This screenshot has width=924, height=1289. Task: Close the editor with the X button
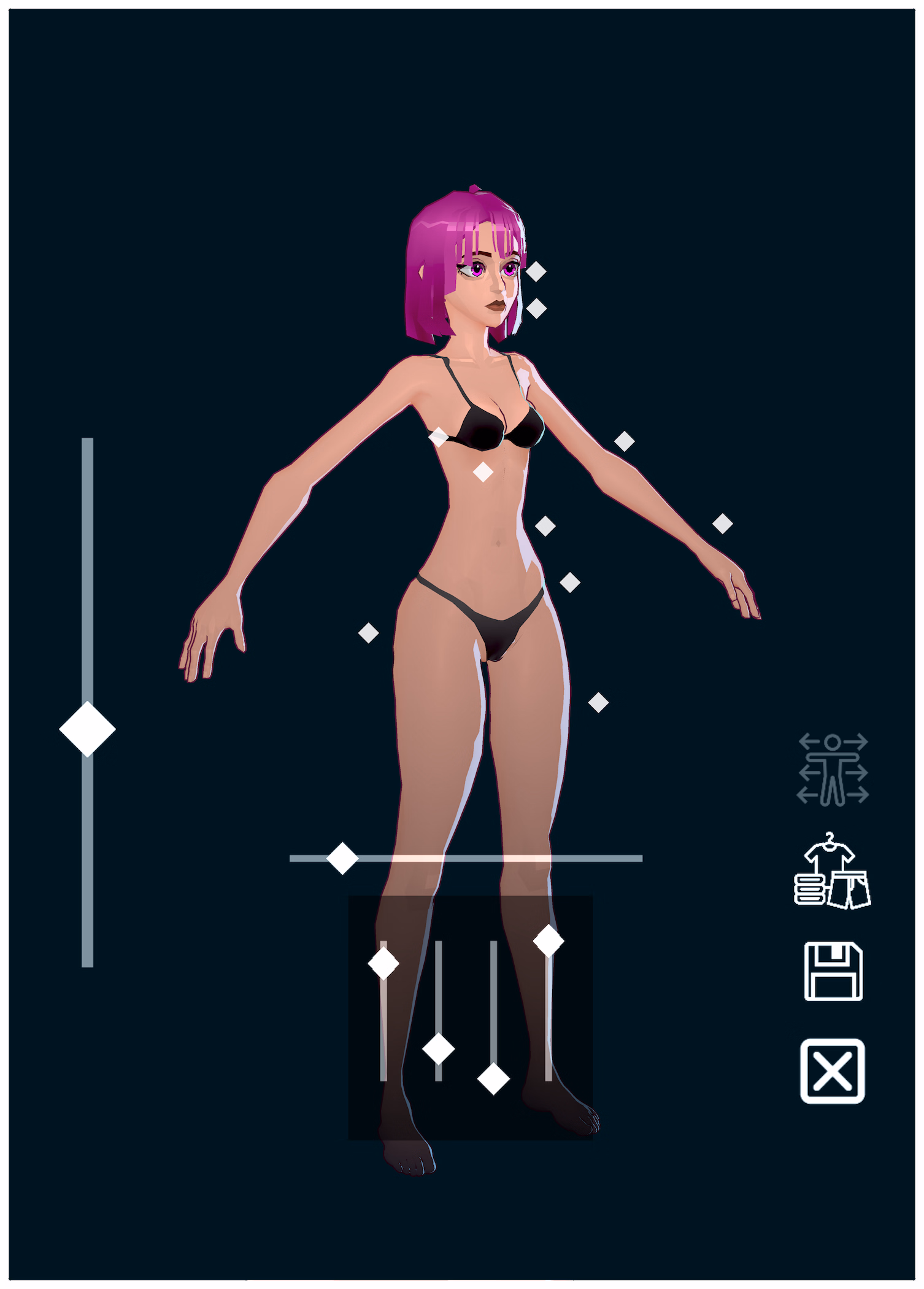[x=833, y=1071]
